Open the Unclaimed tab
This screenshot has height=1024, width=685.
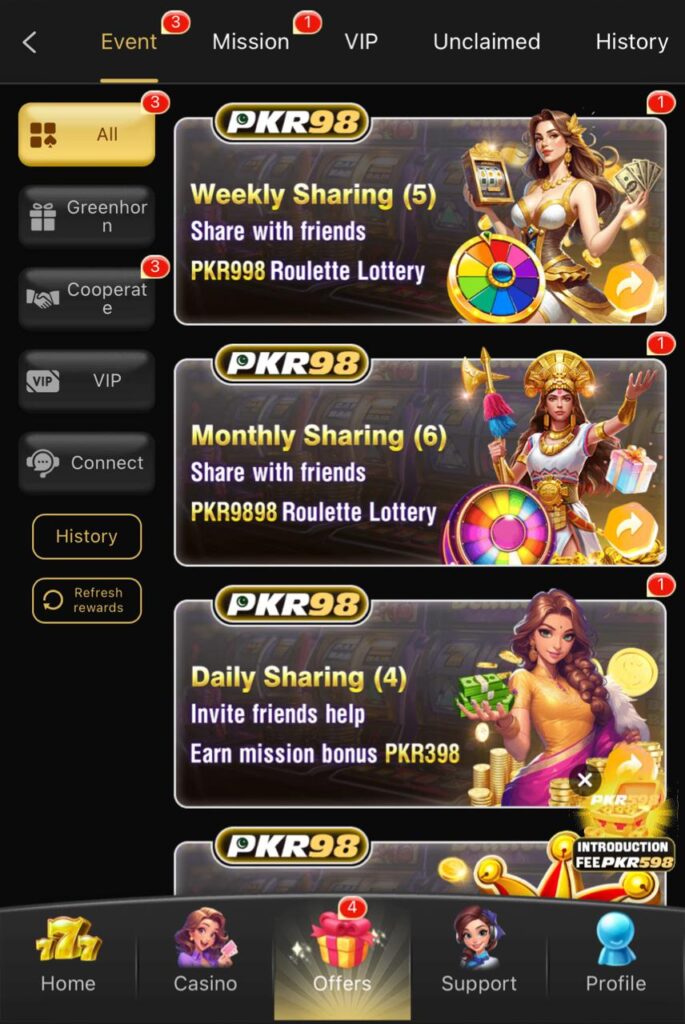pyautogui.click(x=486, y=42)
